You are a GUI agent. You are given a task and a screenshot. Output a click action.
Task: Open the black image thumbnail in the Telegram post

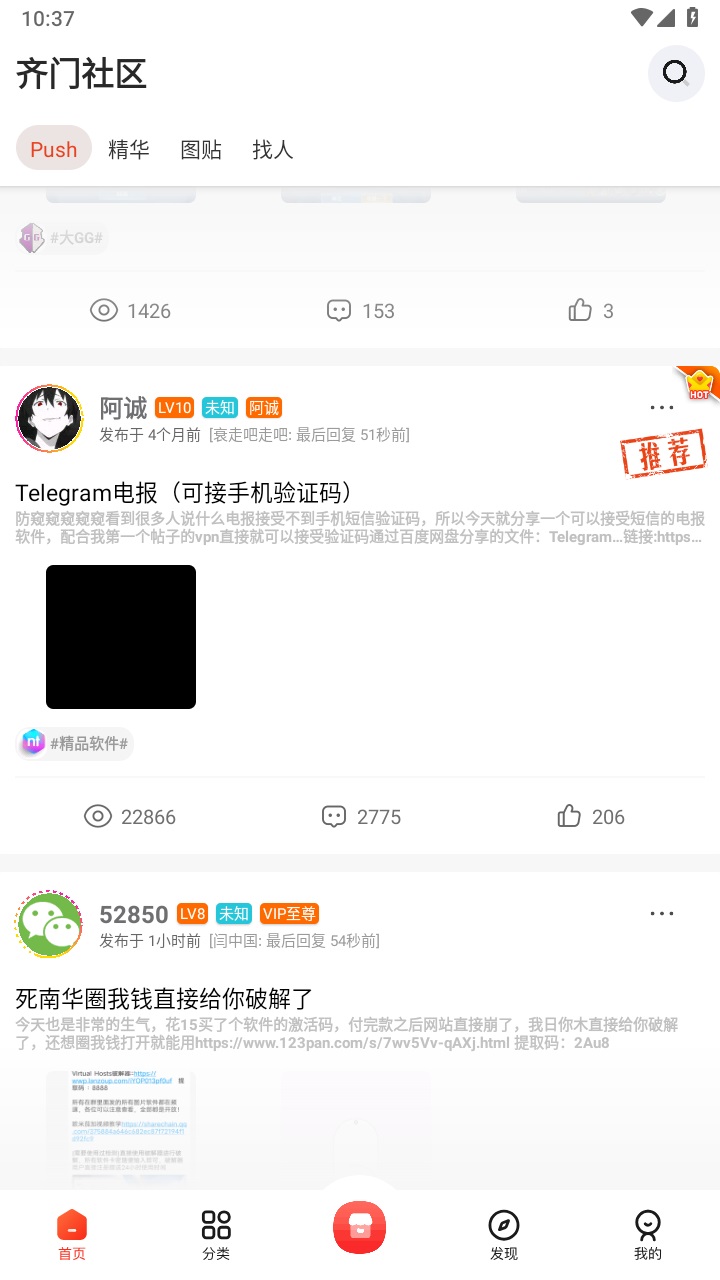coord(120,636)
